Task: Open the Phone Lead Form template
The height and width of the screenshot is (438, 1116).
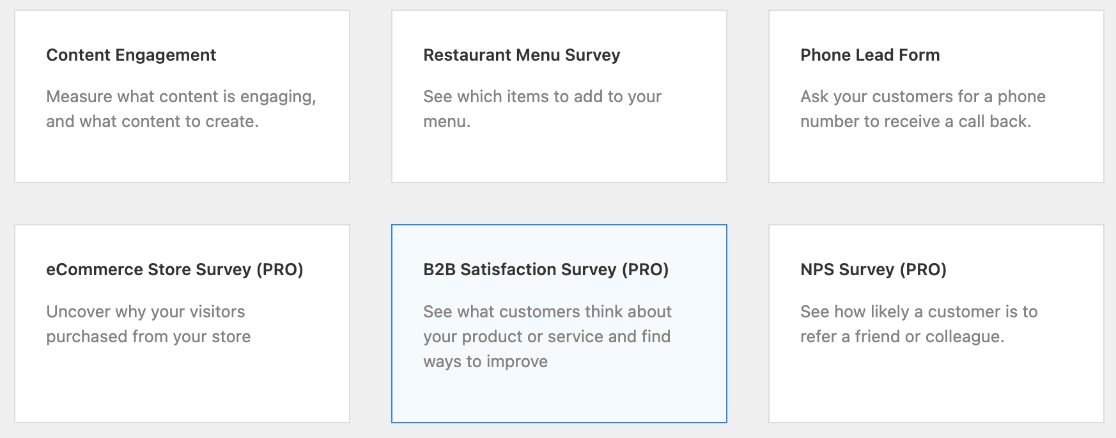Action: 935,97
